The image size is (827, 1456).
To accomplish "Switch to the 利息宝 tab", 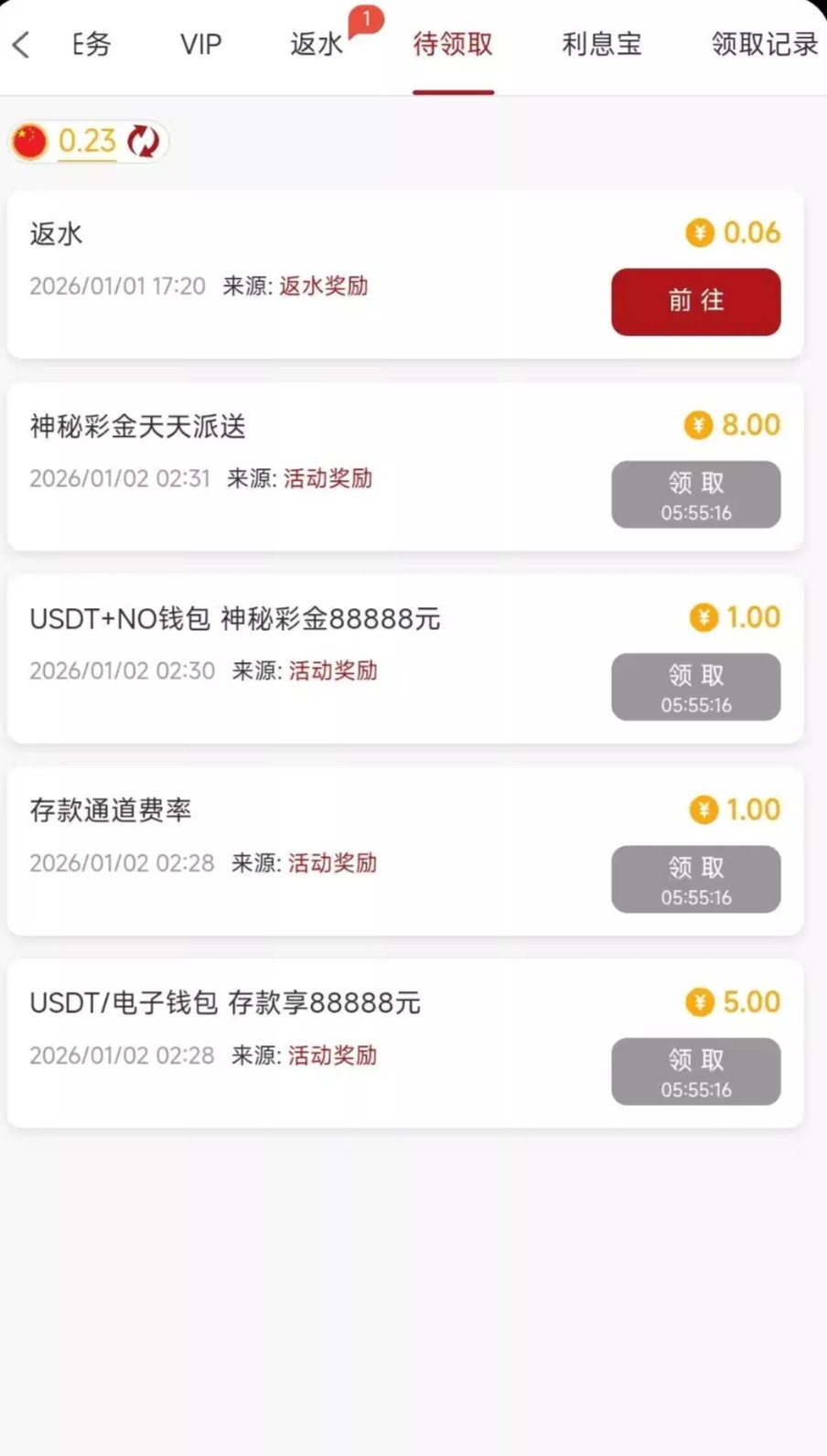I will 601,44.
